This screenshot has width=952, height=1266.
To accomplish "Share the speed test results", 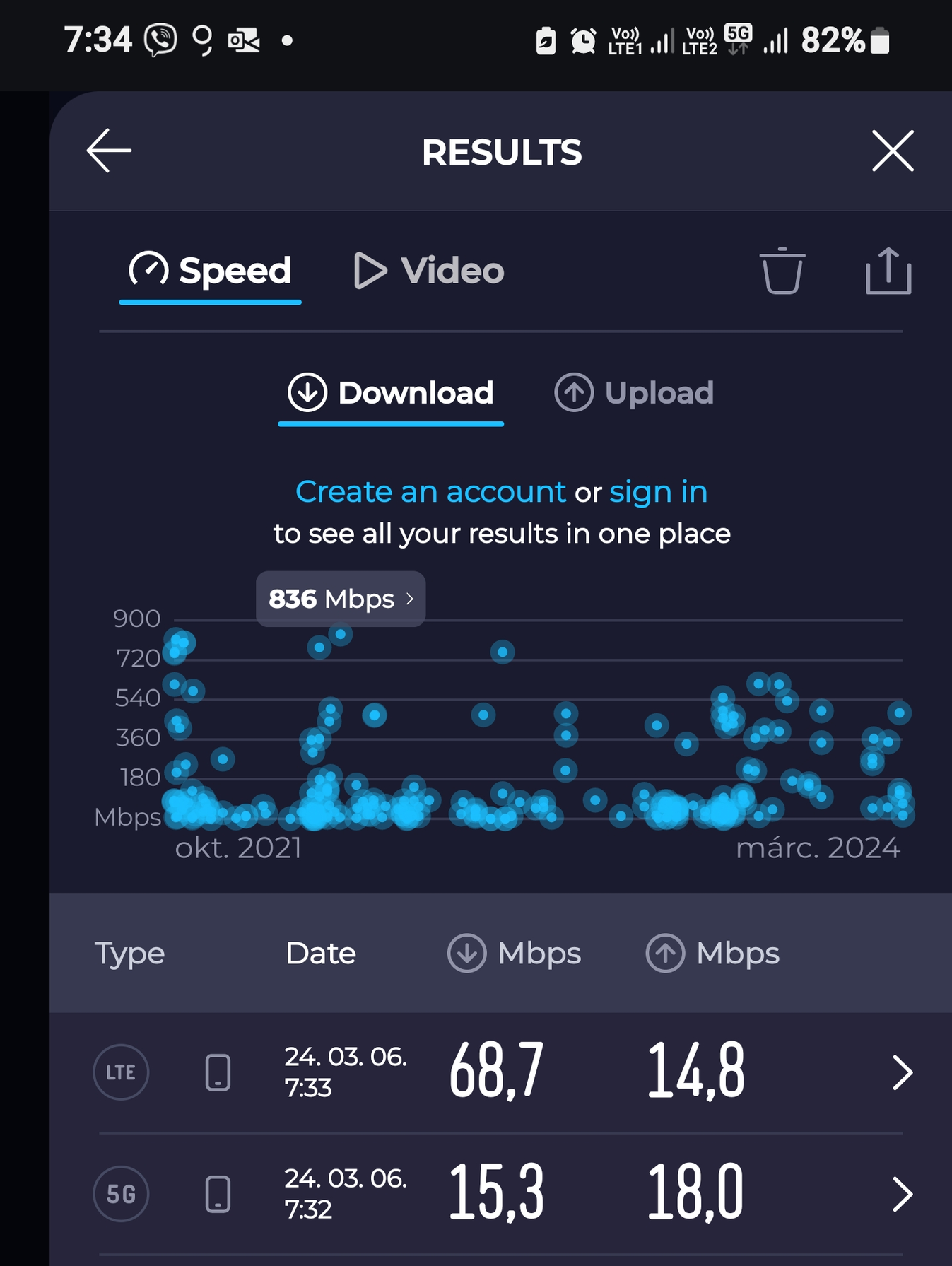I will 888,271.
